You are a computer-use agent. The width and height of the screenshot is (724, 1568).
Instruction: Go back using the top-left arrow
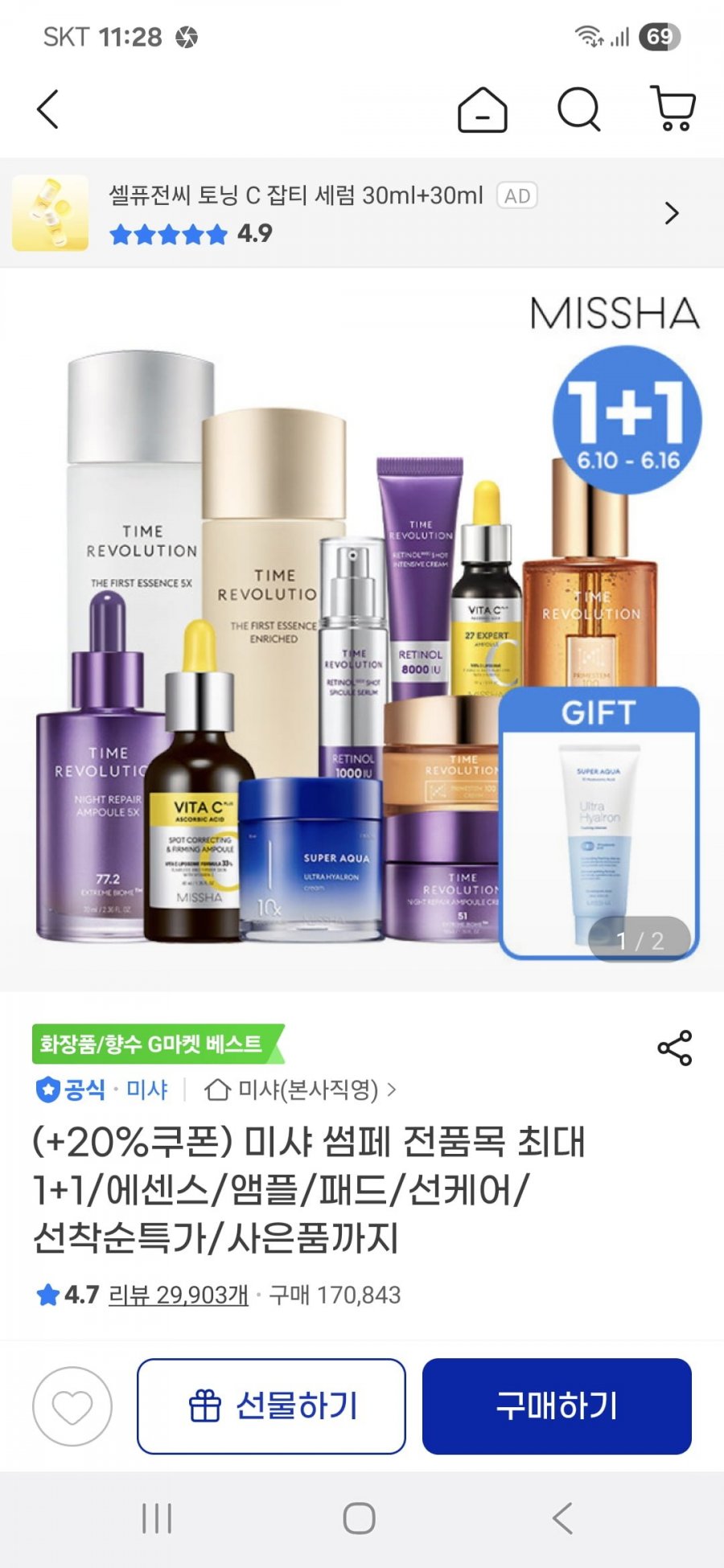click(48, 109)
